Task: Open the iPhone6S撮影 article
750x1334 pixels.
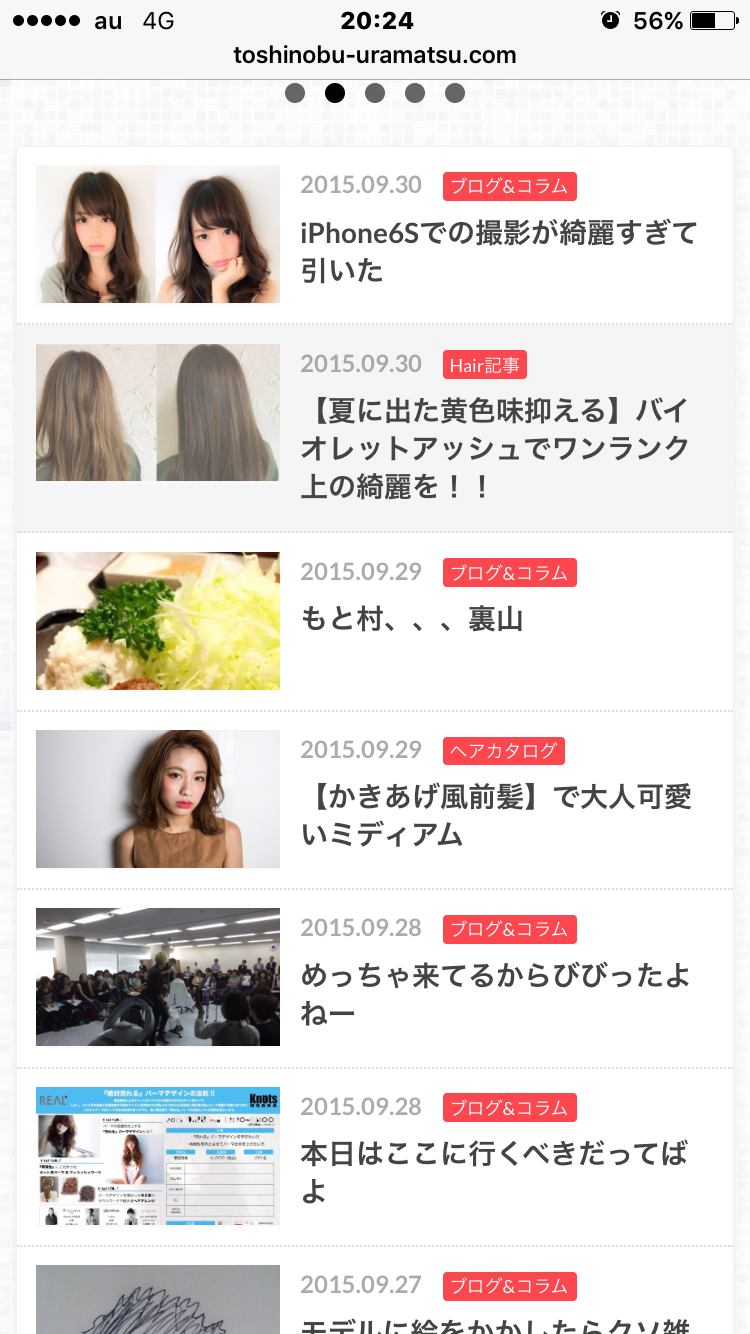Action: coord(498,251)
